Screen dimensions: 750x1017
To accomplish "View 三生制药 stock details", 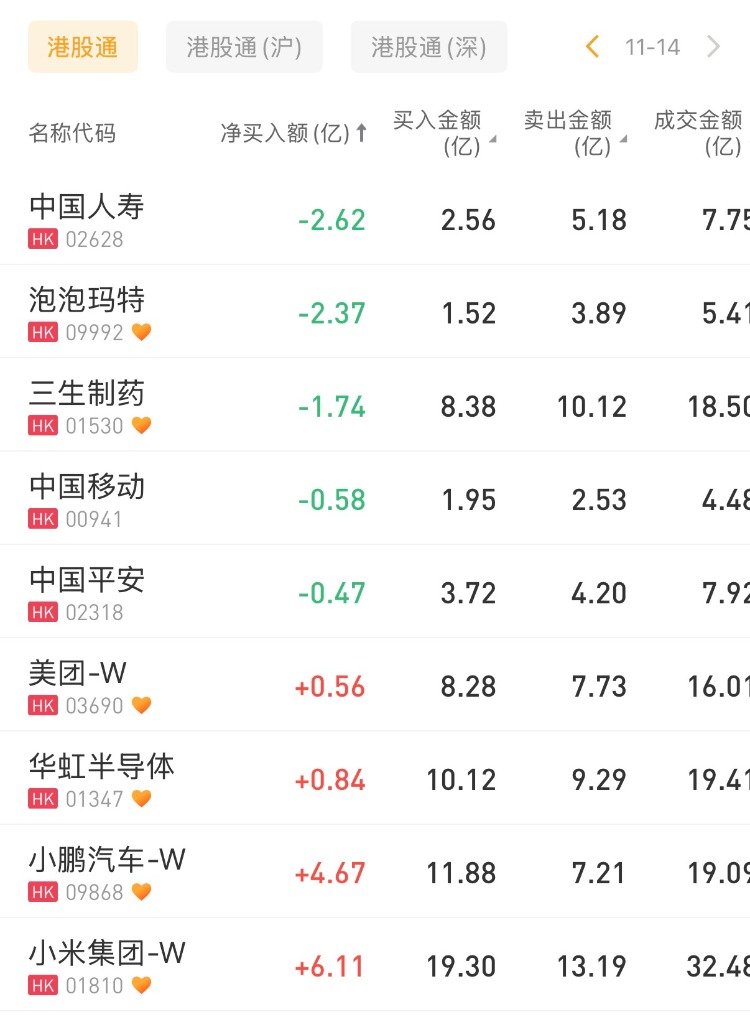I will [87, 406].
